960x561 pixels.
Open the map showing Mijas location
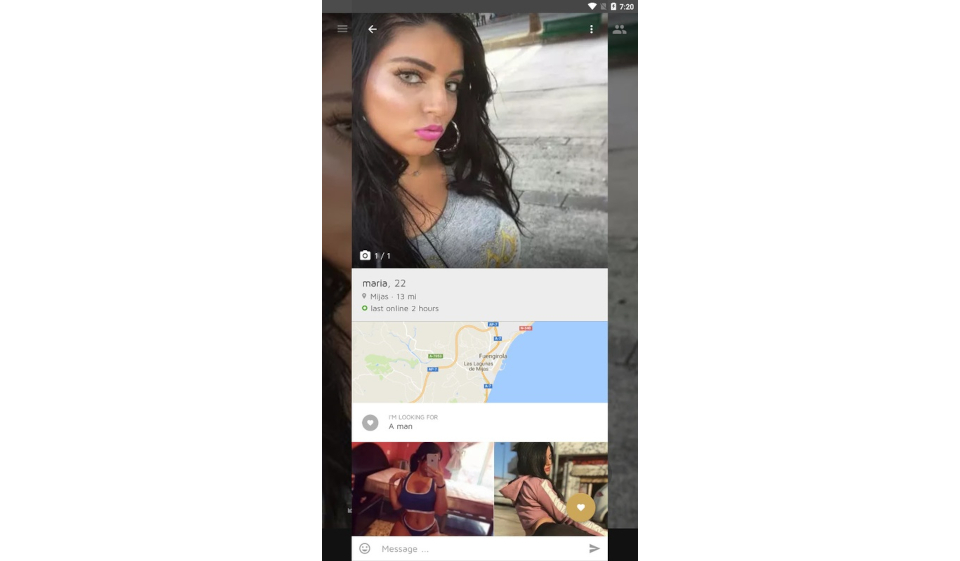(479, 362)
